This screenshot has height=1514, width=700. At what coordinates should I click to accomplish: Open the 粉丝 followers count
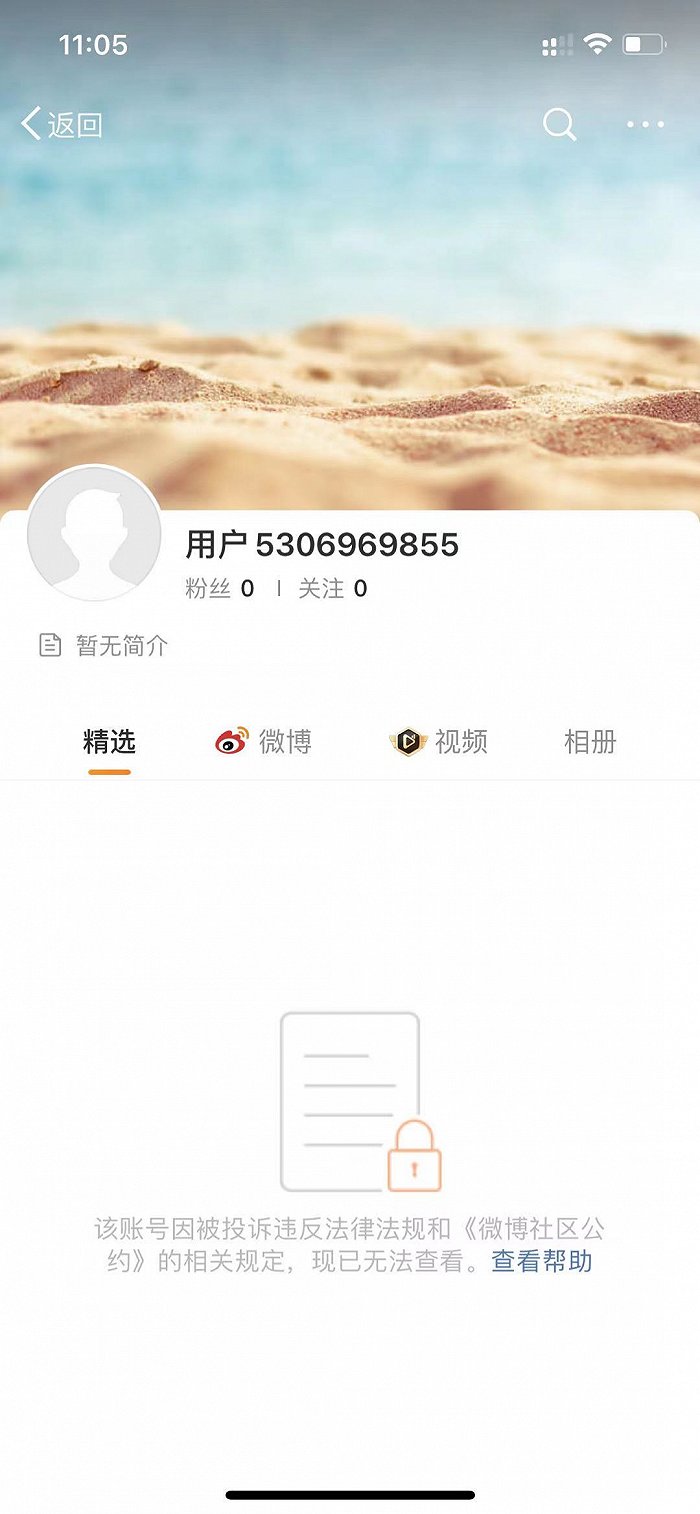coord(220,589)
